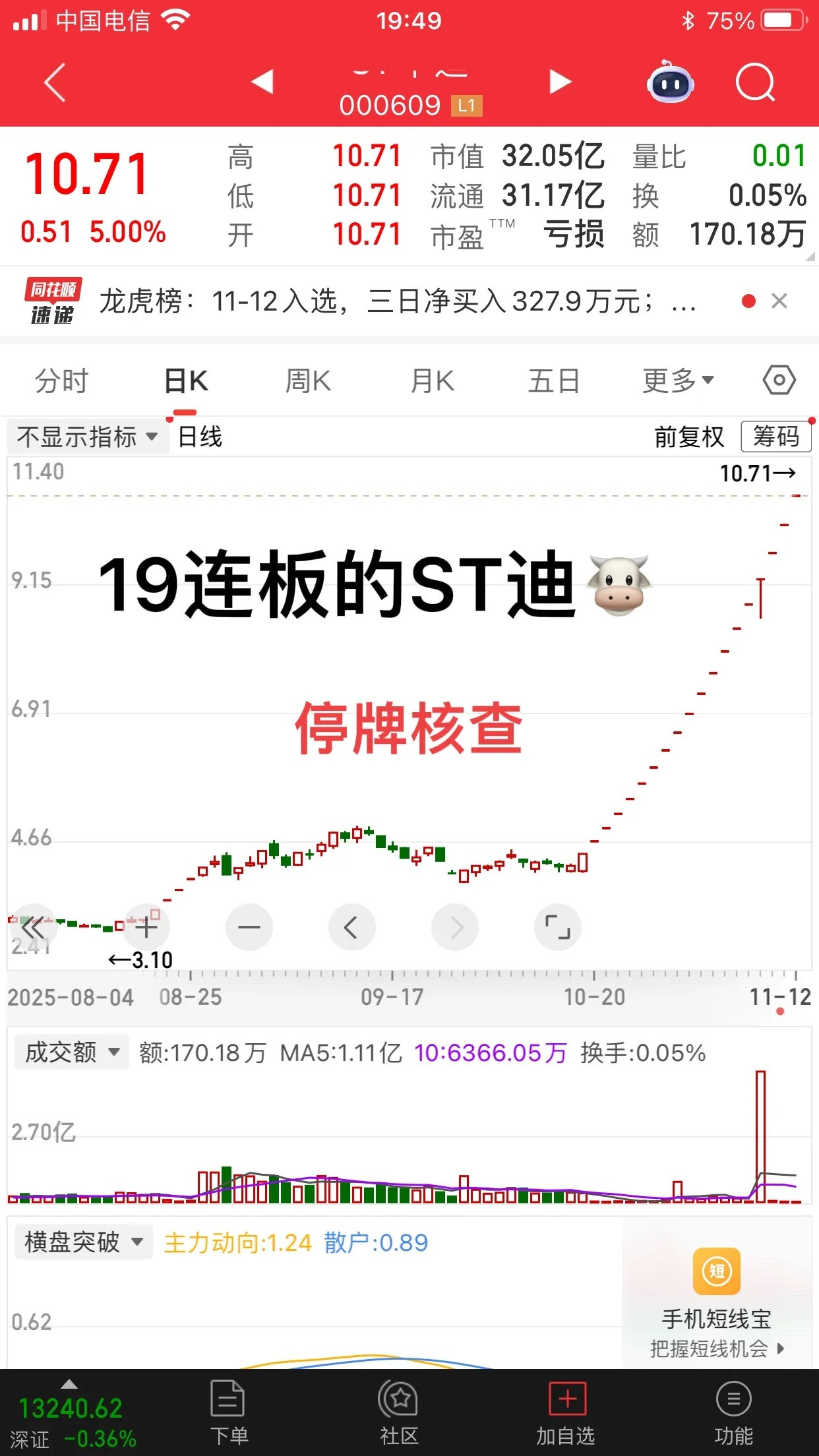Image resolution: width=819 pixels, height=1456 pixels.
Task: Zoom out the chart with minus icon
Action: click(x=249, y=927)
